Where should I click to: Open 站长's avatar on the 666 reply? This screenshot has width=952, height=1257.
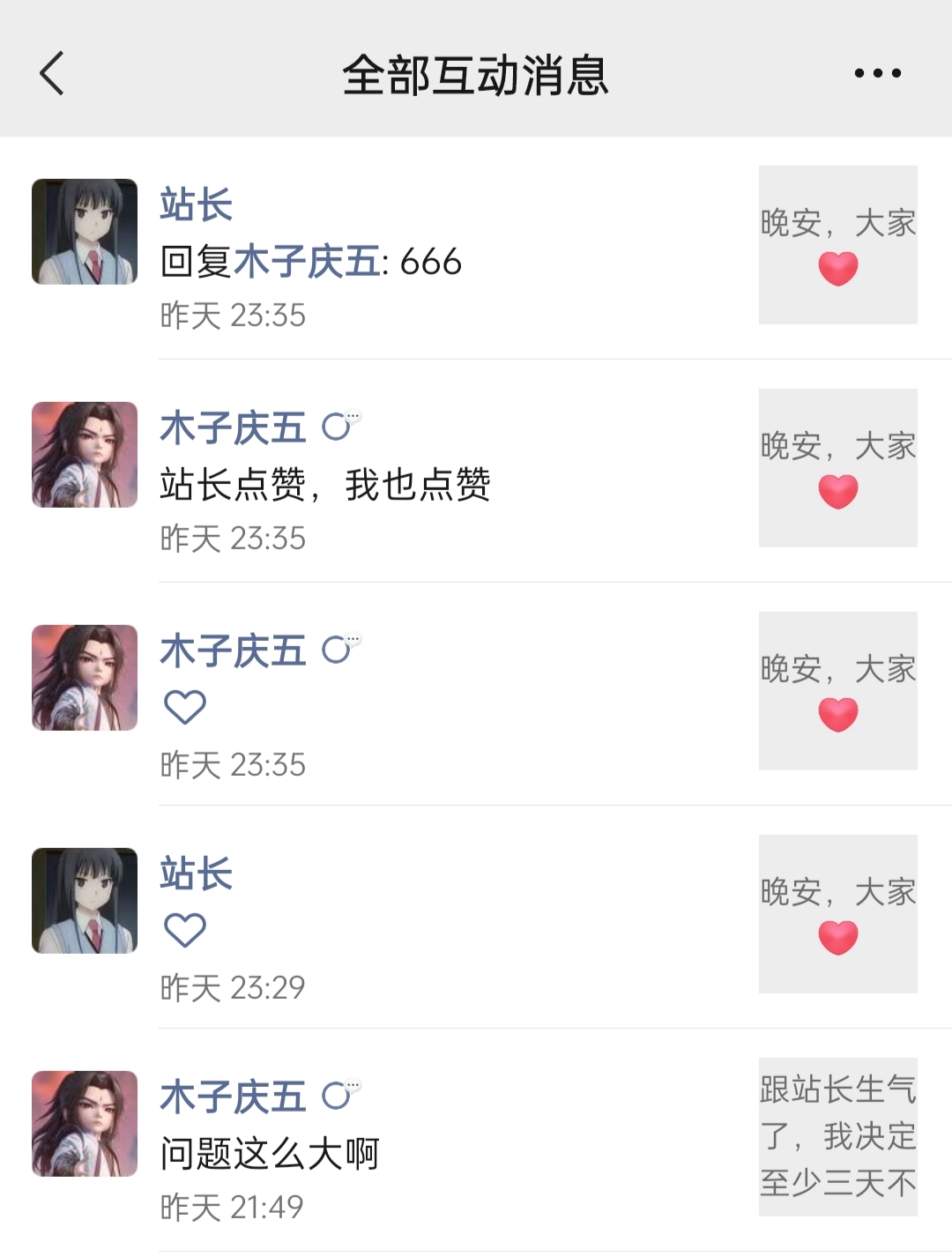(85, 232)
